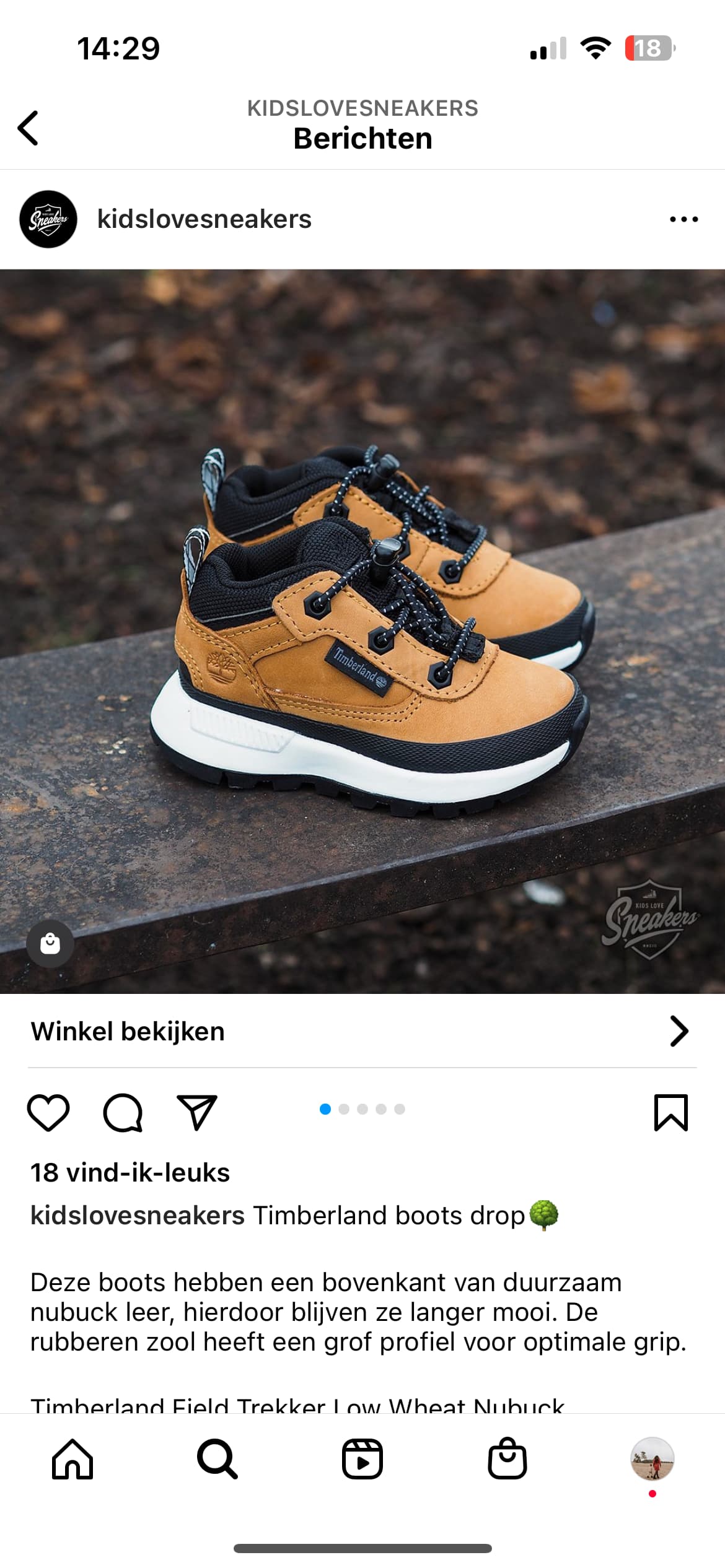The width and height of the screenshot is (725, 1568).
Task: Open the post's three-dot options menu
Action: pos(684,219)
